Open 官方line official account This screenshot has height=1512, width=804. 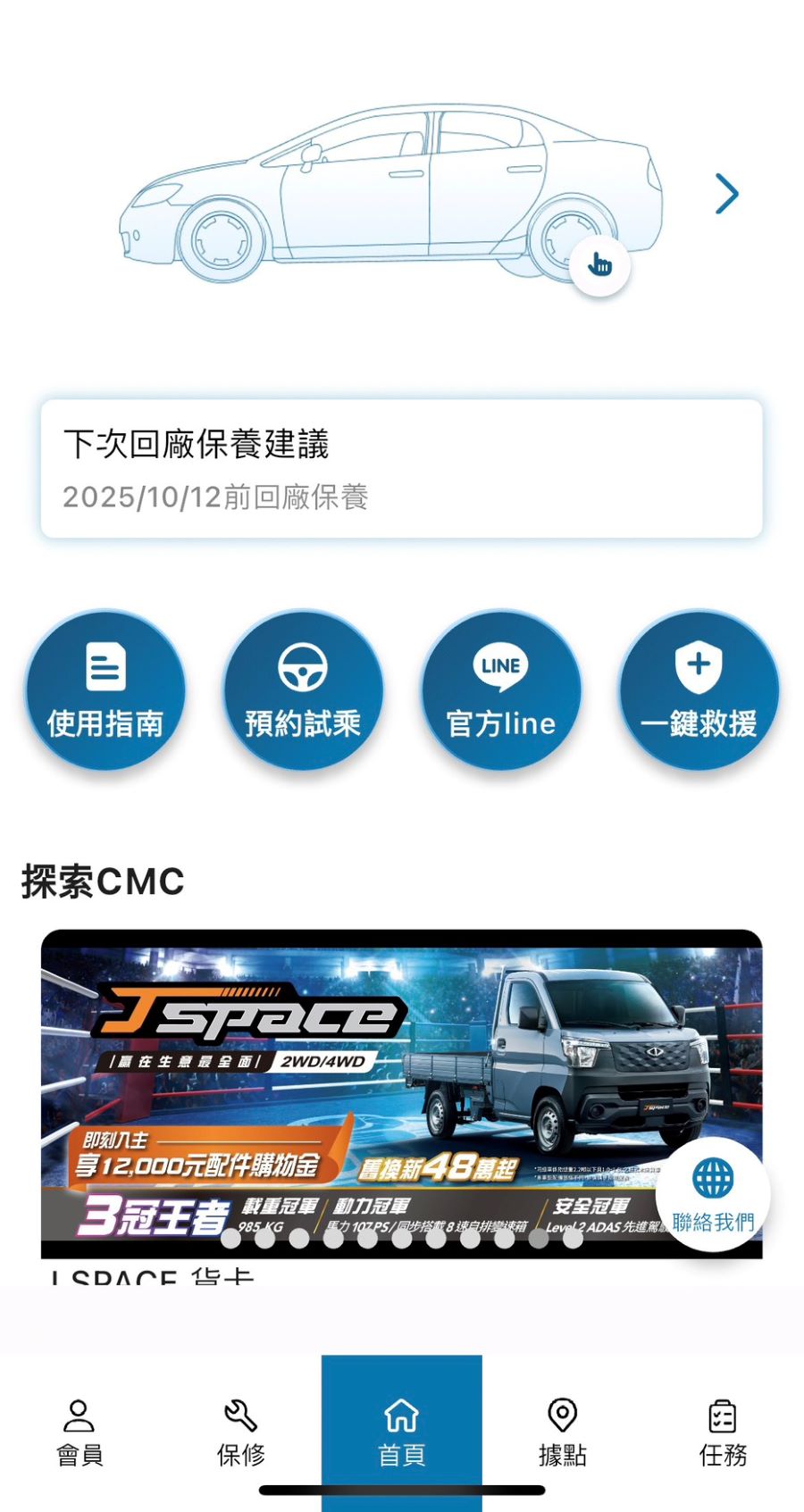501,690
